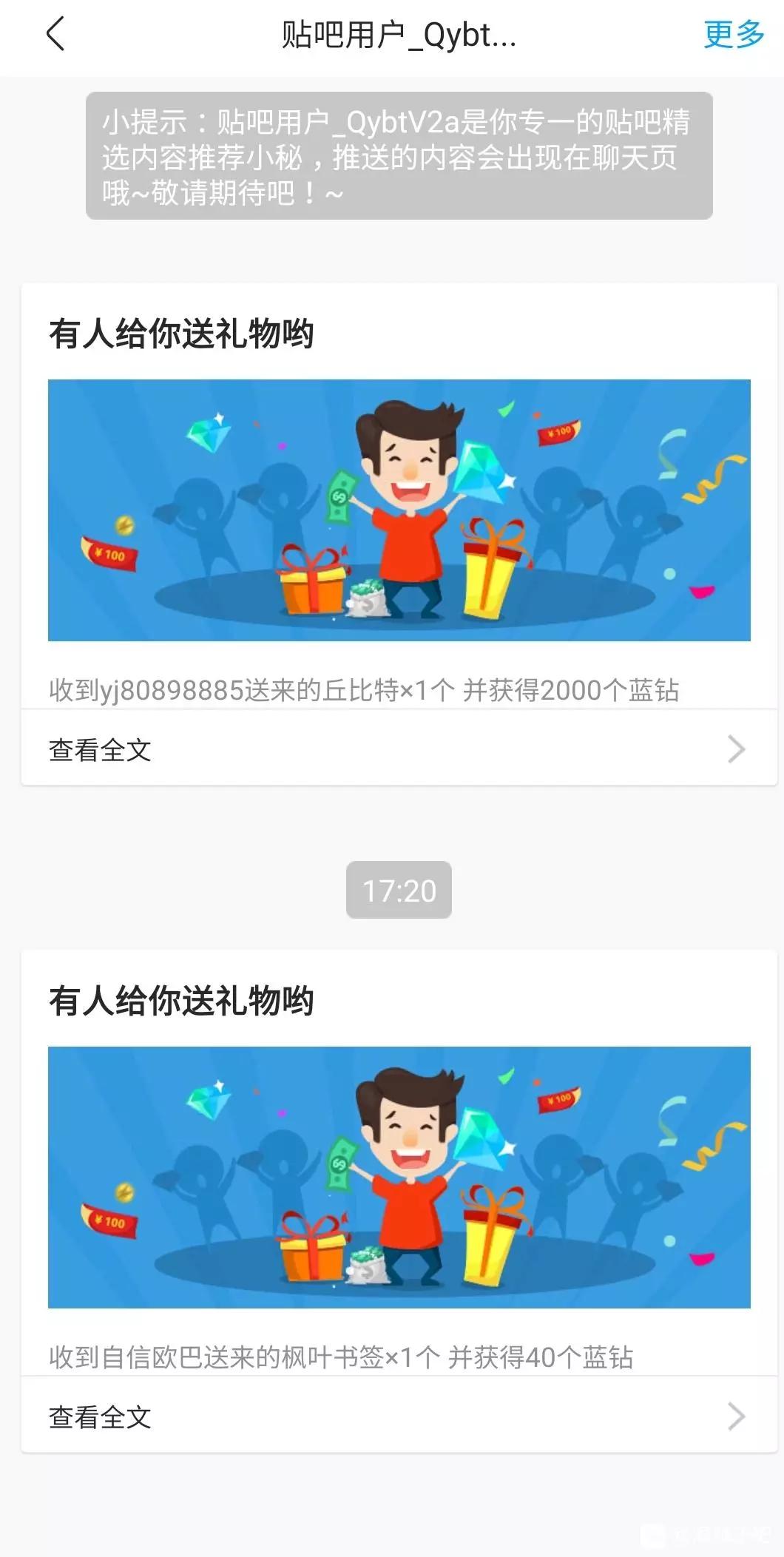The width and height of the screenshot is (784, 1557).
Task: Tap the right chevron on the second gift card
Action: (735, 1416)
